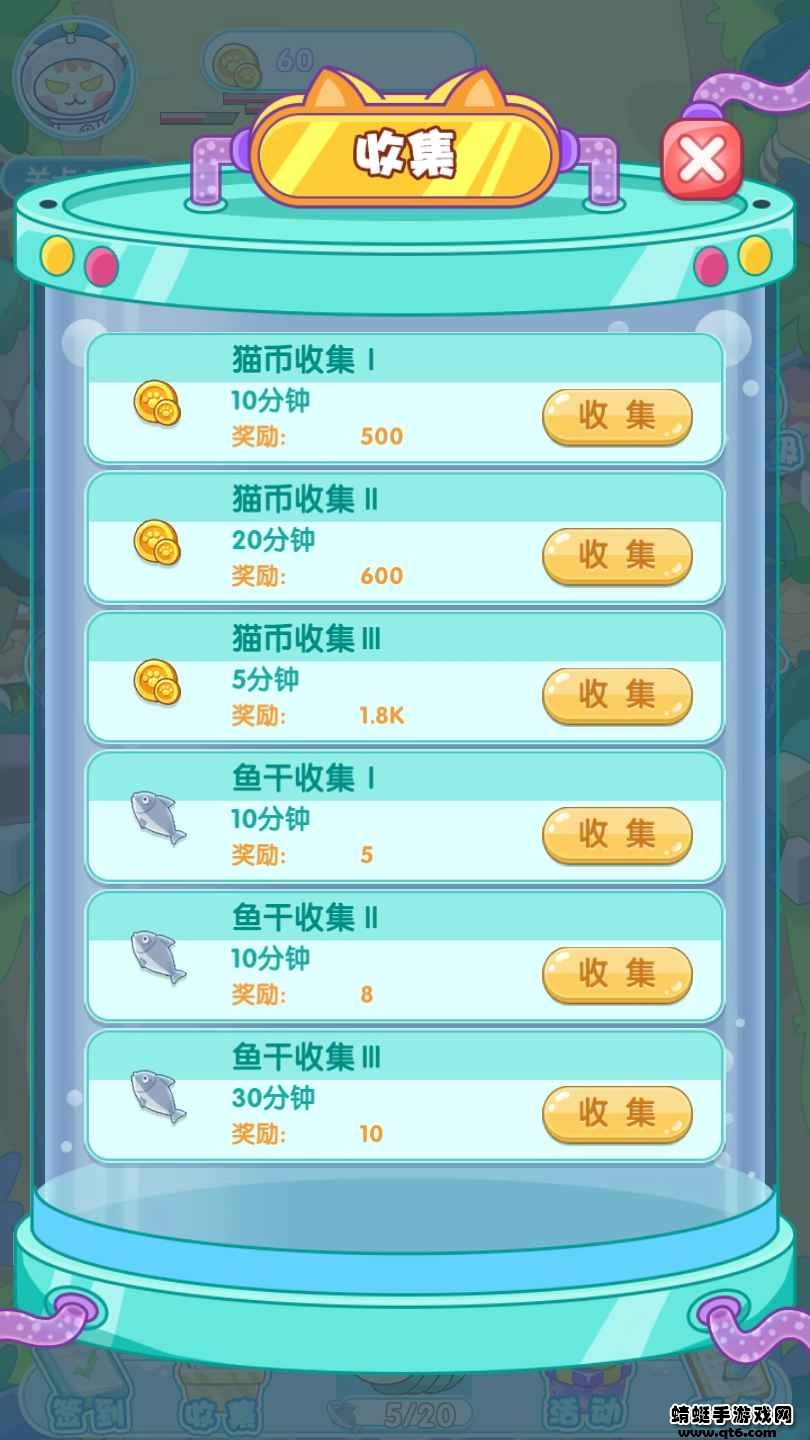Click the coin icon beside 猫币收集 III

(155, 683)
